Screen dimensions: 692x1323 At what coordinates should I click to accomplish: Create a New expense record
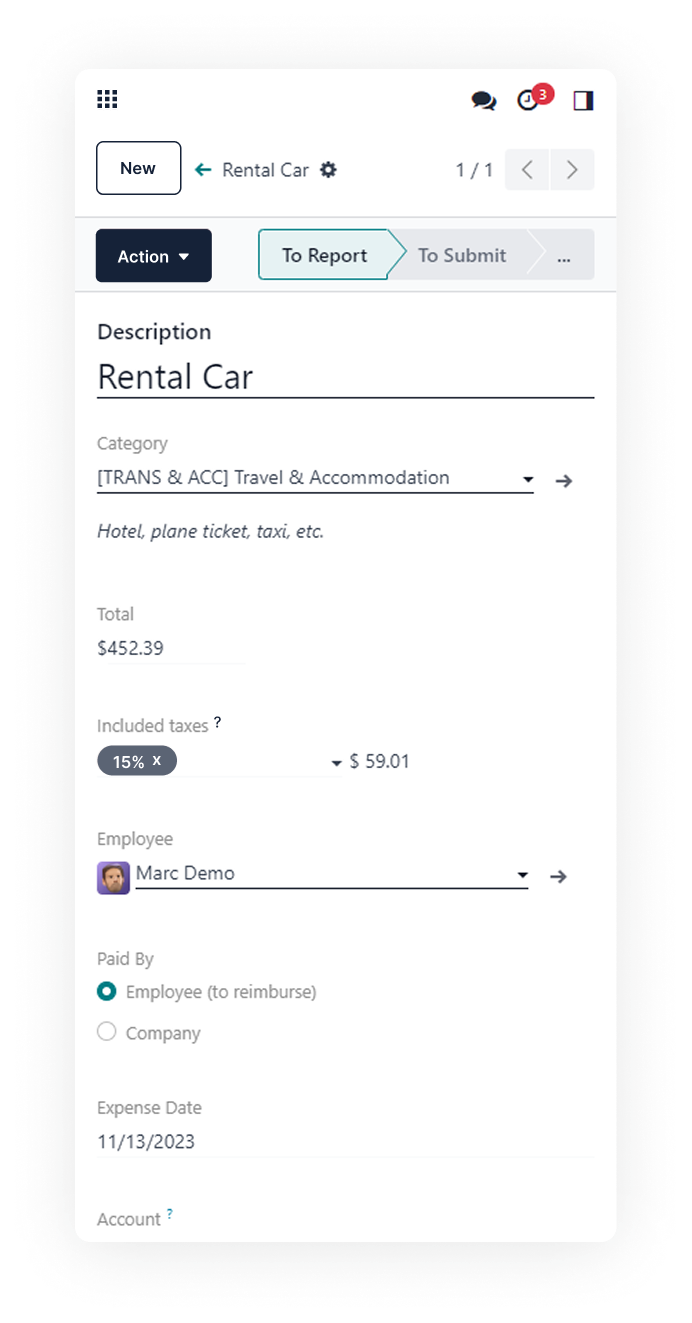[x=138, y=168]
